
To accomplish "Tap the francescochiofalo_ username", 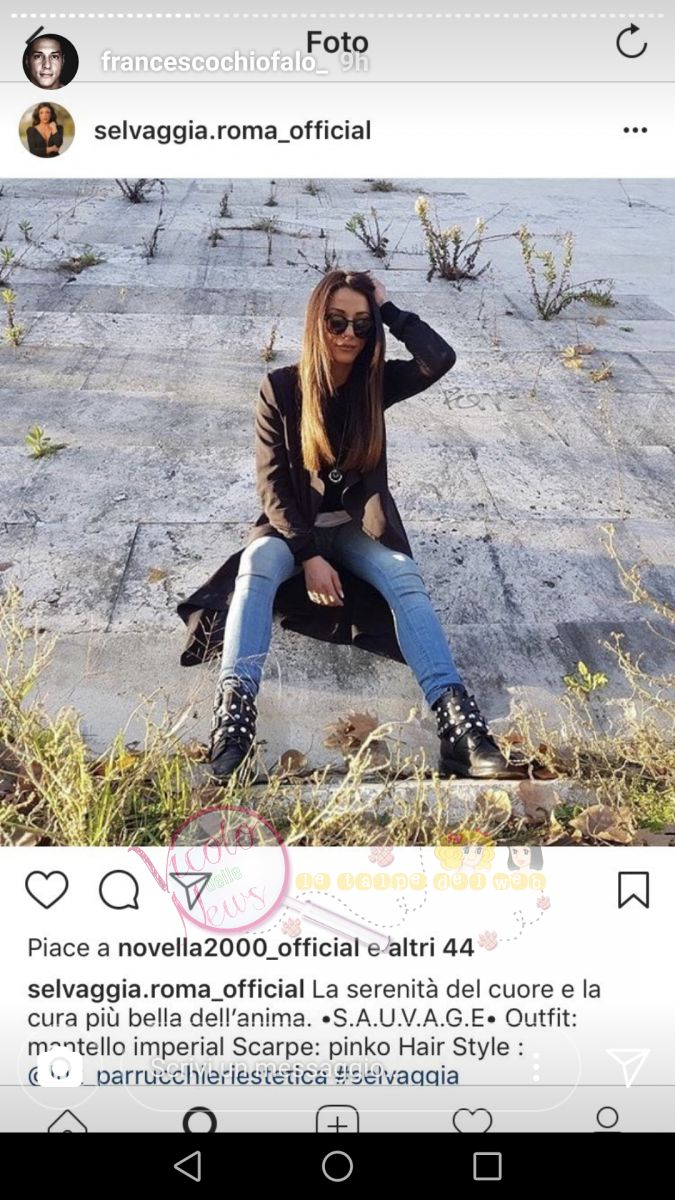I will coord(214,62).
